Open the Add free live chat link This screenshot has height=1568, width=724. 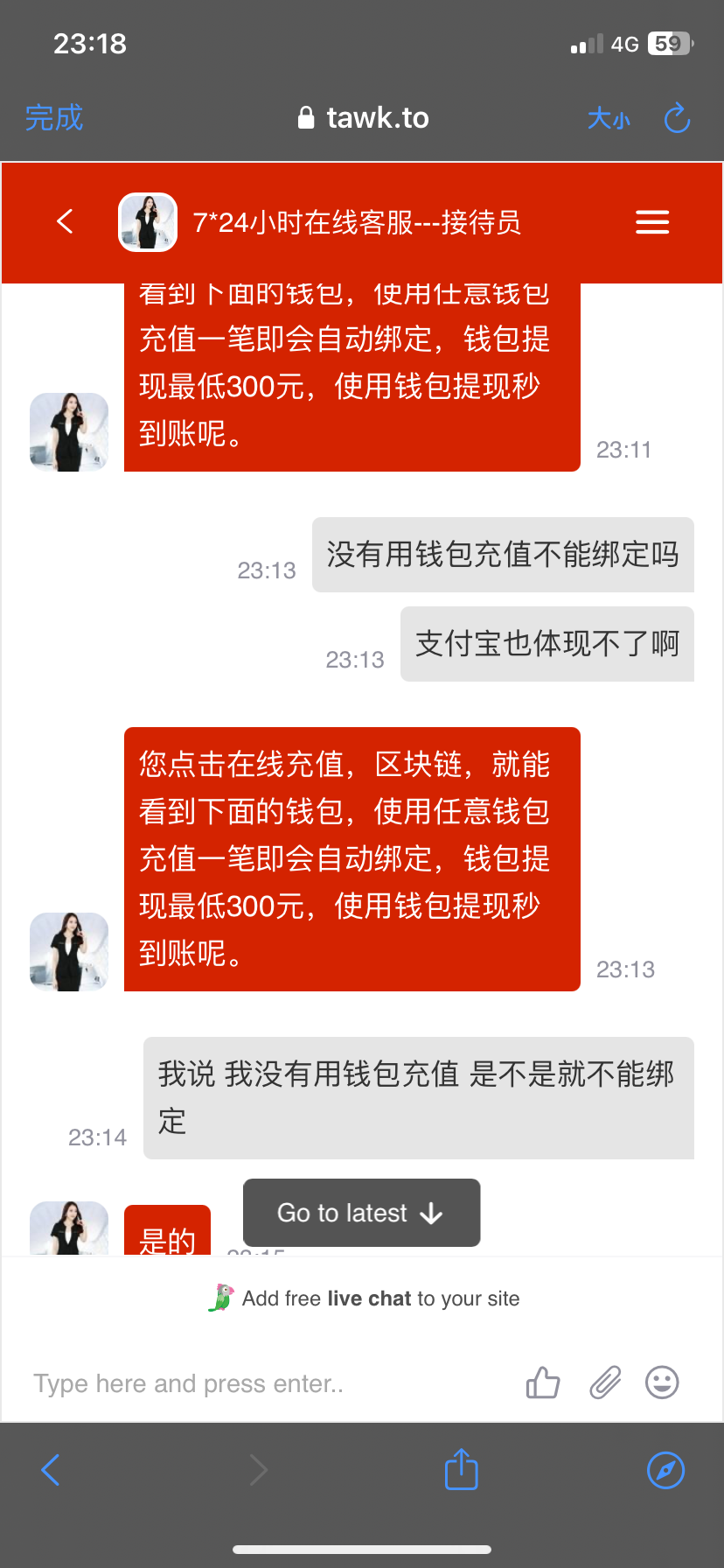pyautogui.click(x=364, y=1298)
